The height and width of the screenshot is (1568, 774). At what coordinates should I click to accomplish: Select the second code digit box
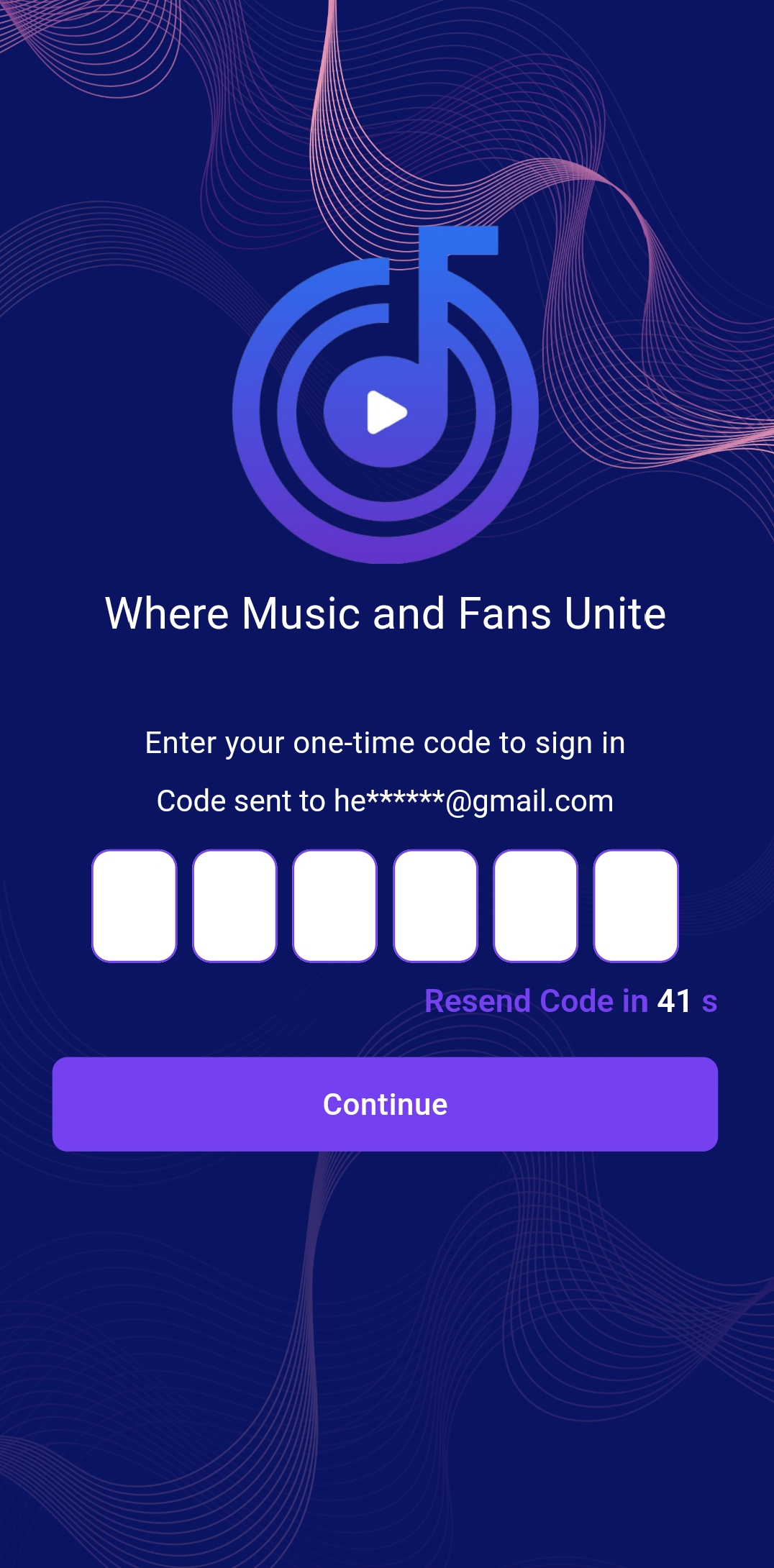coord(235,906)
